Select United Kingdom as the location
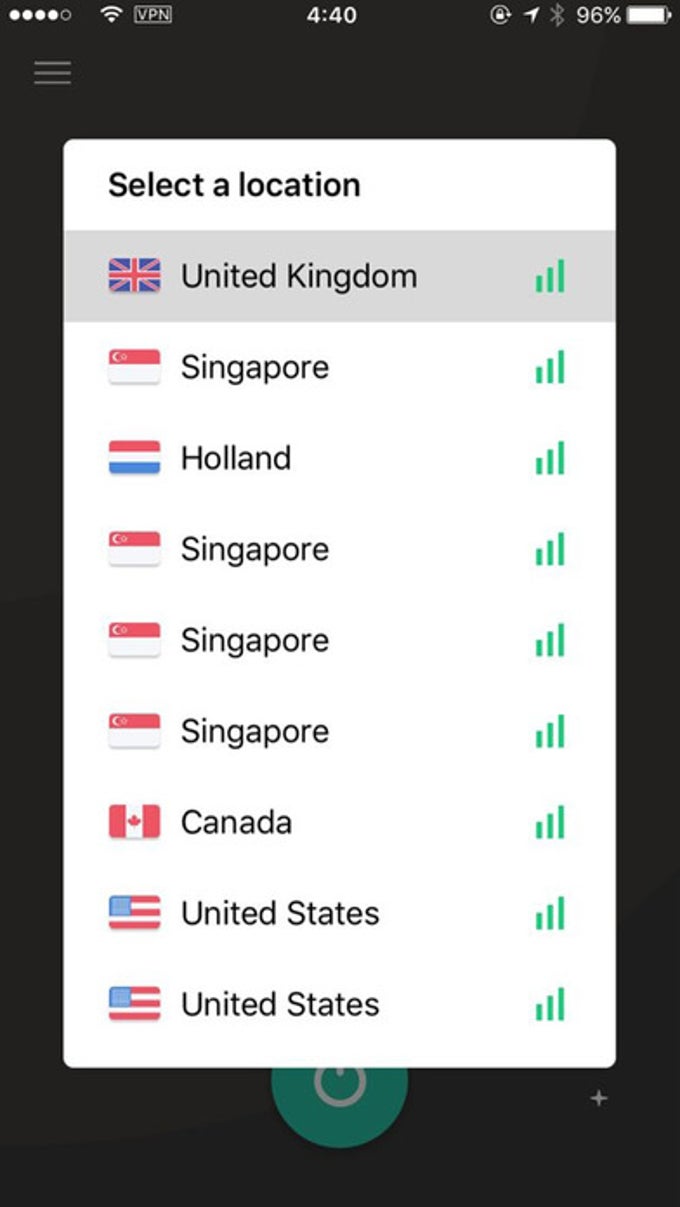The image size is (680, 1207). [x=339, y=276]
